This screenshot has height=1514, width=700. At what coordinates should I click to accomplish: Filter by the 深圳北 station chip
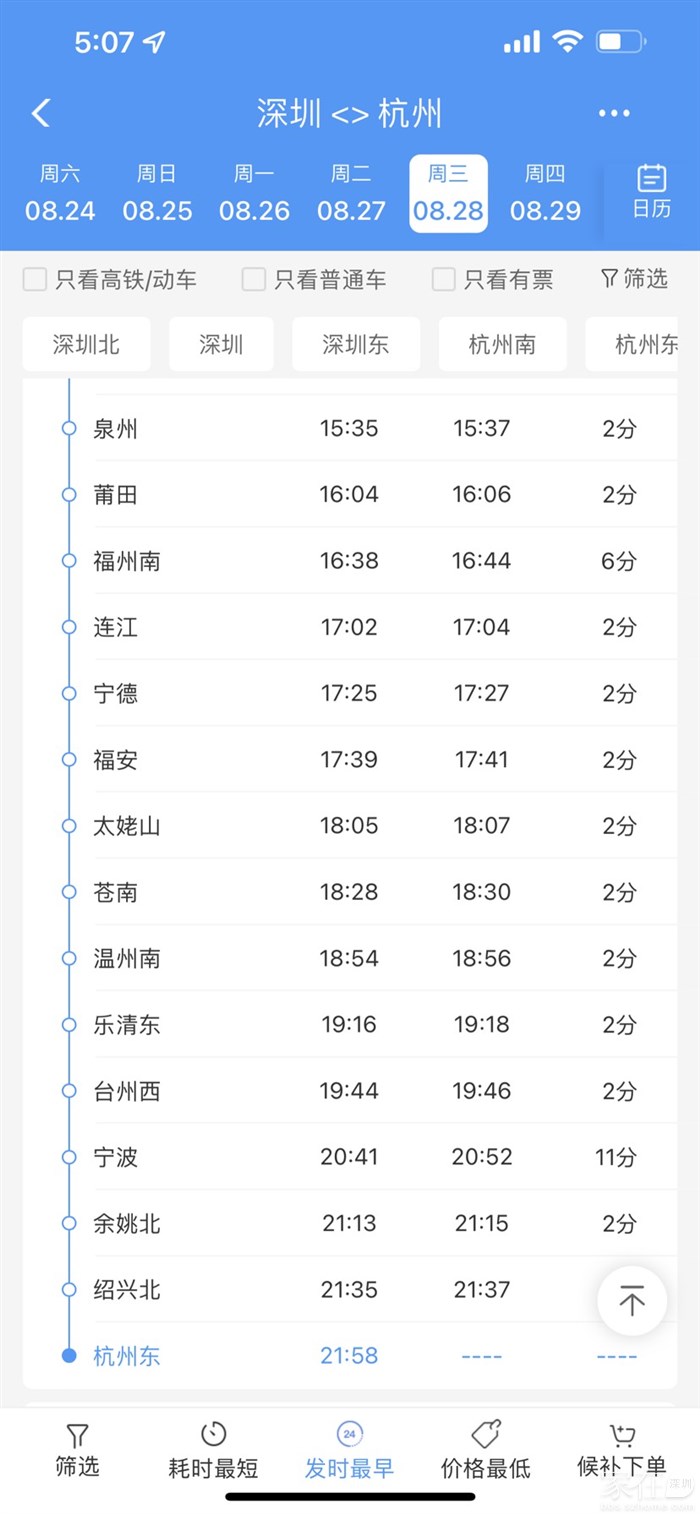coord(86,345)
